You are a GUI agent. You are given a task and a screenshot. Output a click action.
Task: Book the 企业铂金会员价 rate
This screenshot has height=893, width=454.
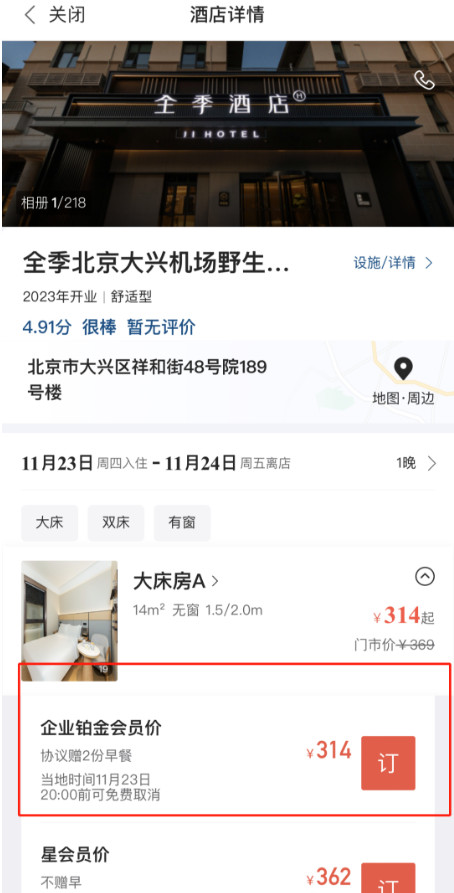point(388,763)
